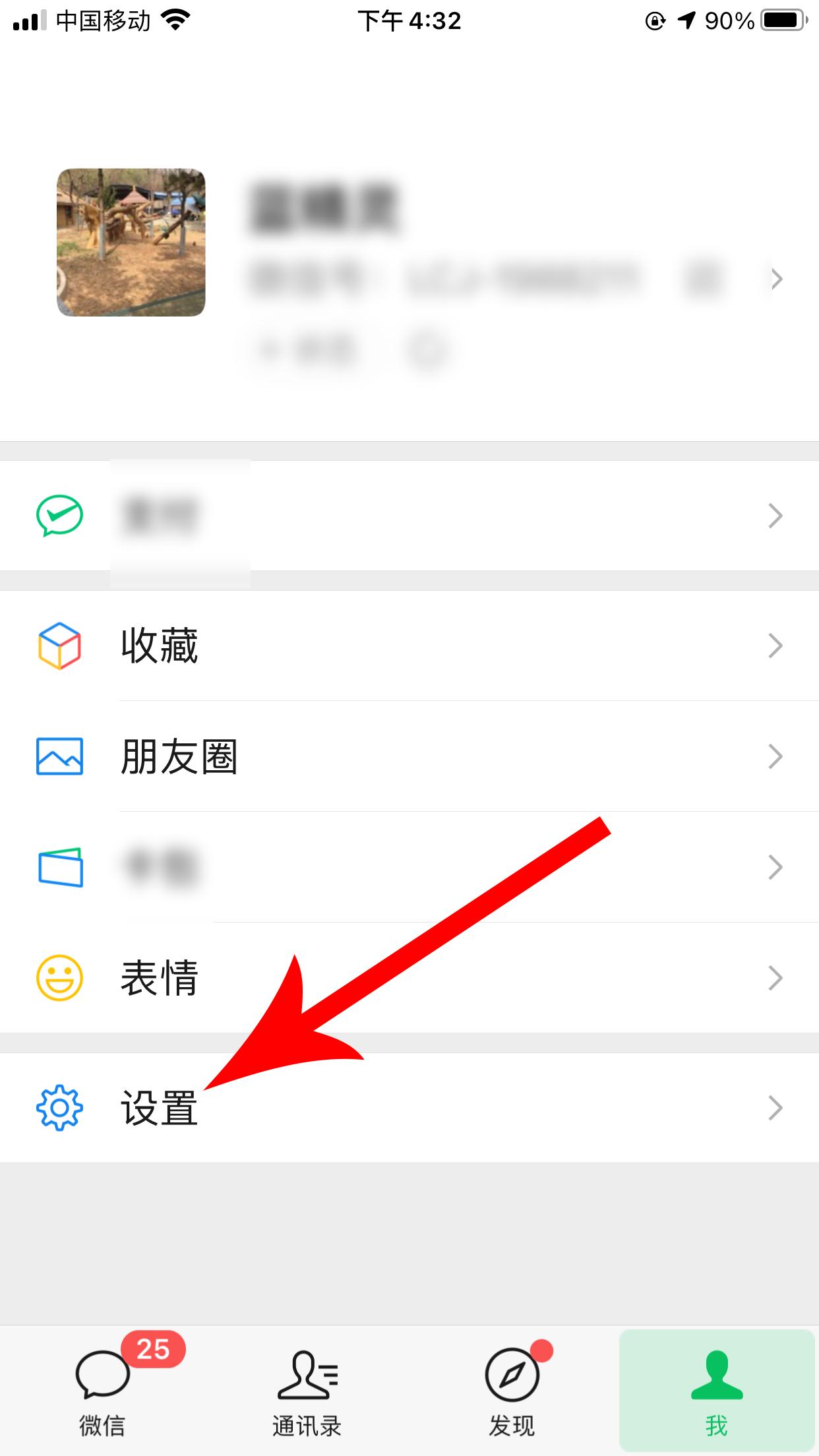Open the 收藏 Favorites icon
819x1456 pixels.
tap(60, 647)
